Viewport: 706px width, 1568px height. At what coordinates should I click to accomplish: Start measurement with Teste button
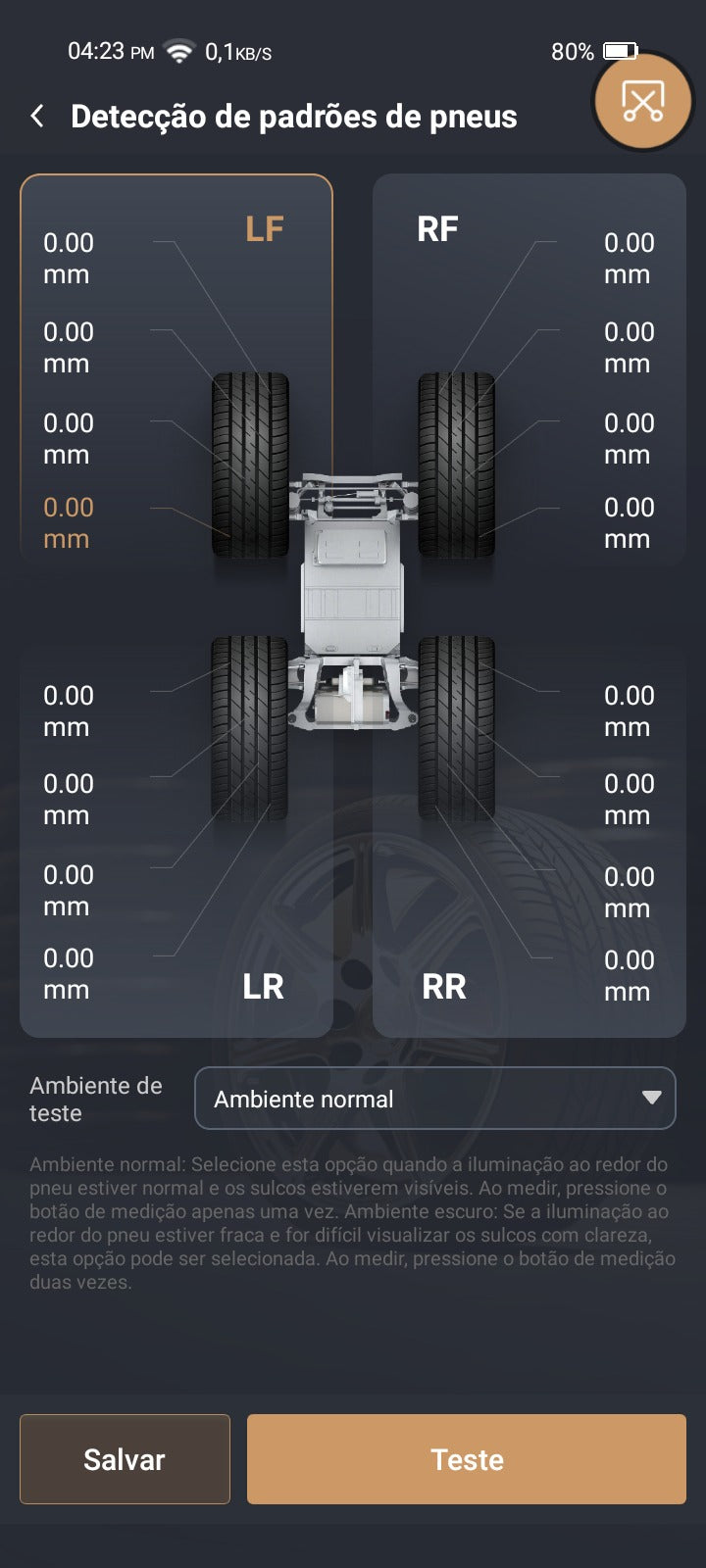[x=466, y=1459]
